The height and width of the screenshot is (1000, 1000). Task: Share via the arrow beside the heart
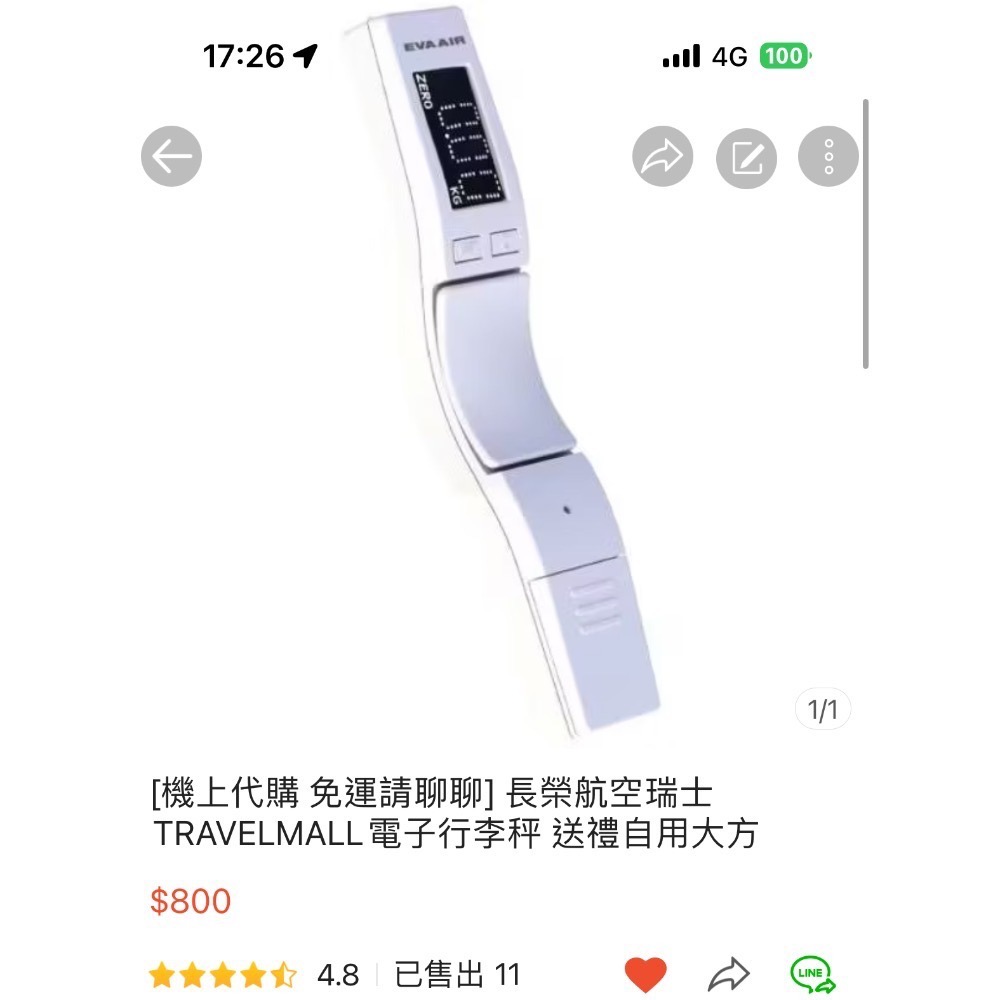(x=729, y=973)
